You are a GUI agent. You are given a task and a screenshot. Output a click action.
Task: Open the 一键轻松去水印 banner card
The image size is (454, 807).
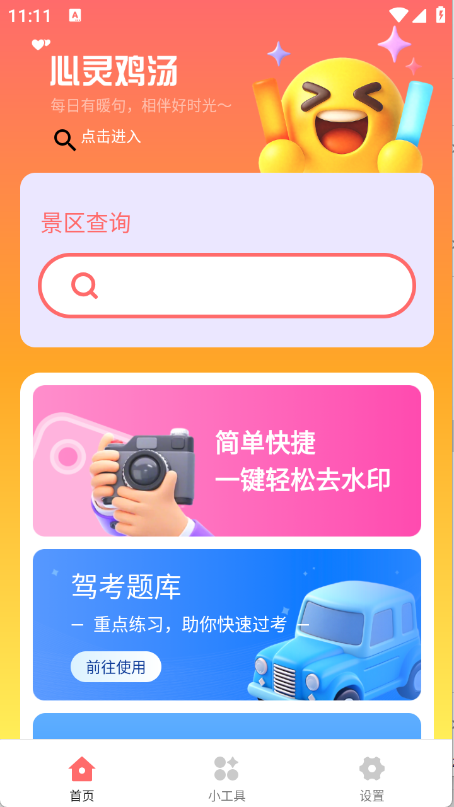click(x=227, y=461)
